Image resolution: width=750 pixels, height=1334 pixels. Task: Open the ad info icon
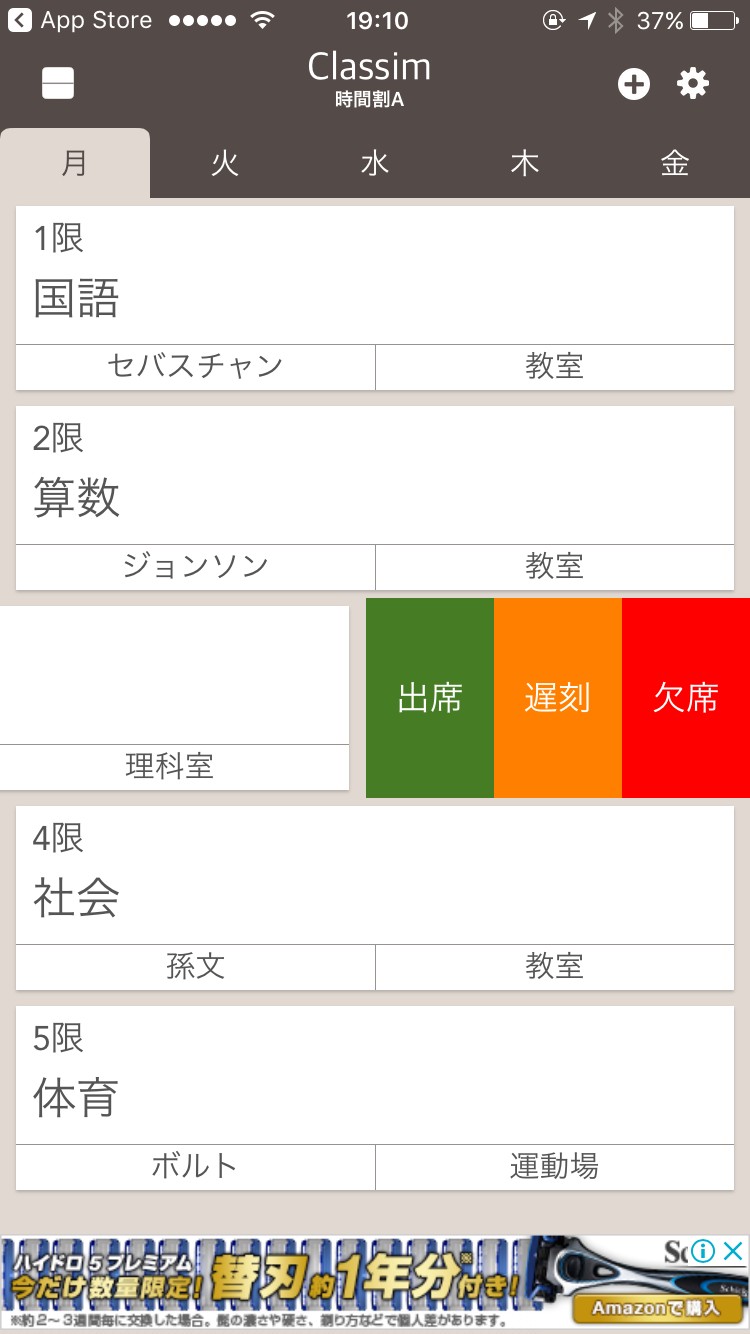tap(703, 1251)
